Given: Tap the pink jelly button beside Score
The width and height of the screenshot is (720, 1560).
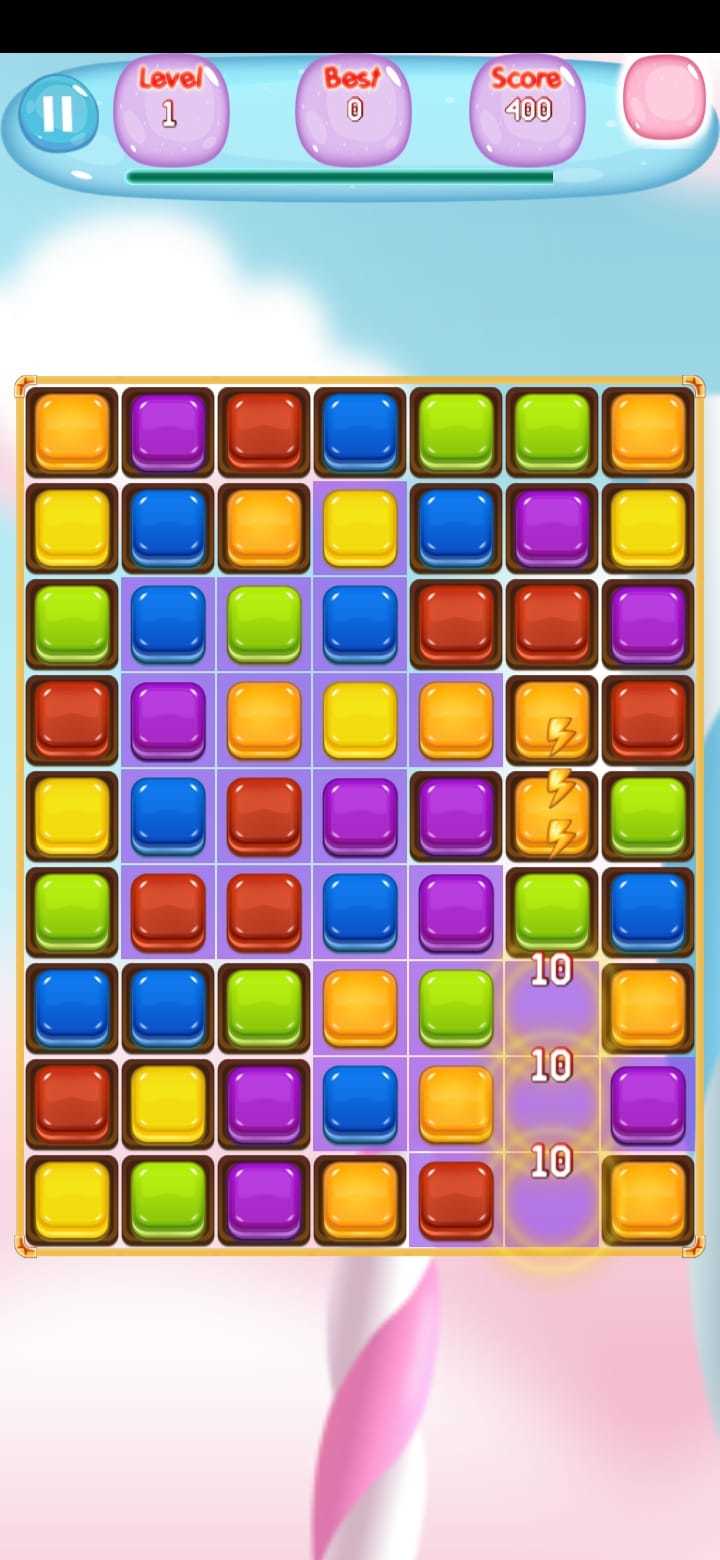Looking at the screenshot, I should 664,97.
